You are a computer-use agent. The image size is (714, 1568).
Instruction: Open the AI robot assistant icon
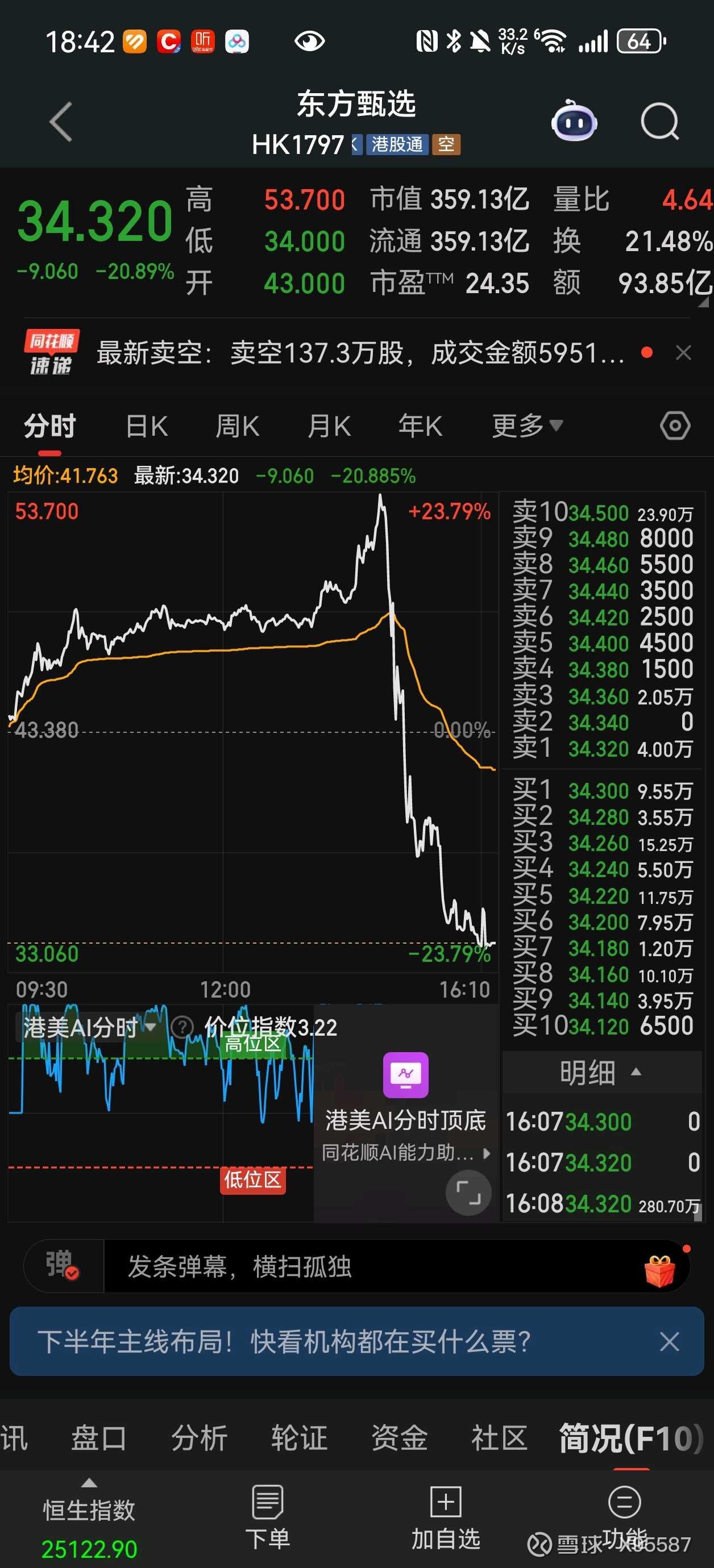point(574,121)
